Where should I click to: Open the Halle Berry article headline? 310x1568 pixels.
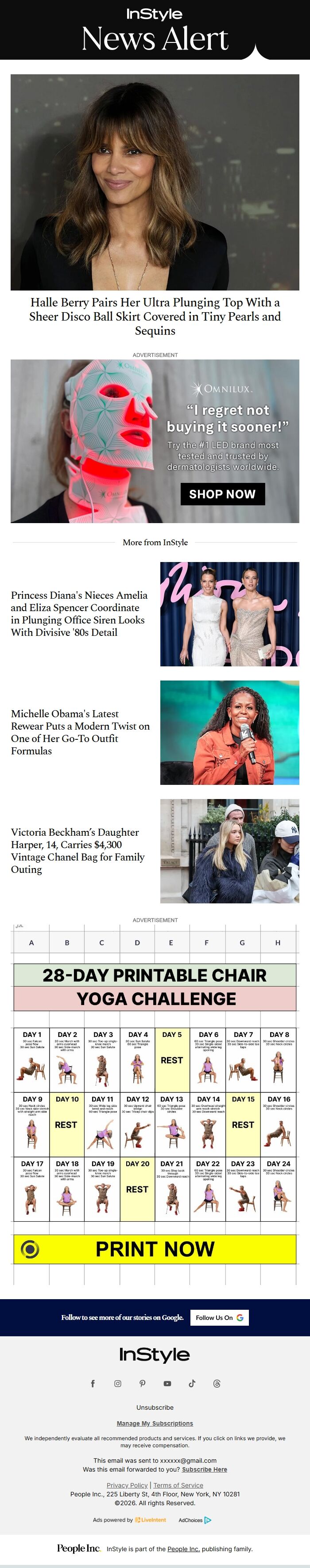pyautogui.click(x=155, y=316)
